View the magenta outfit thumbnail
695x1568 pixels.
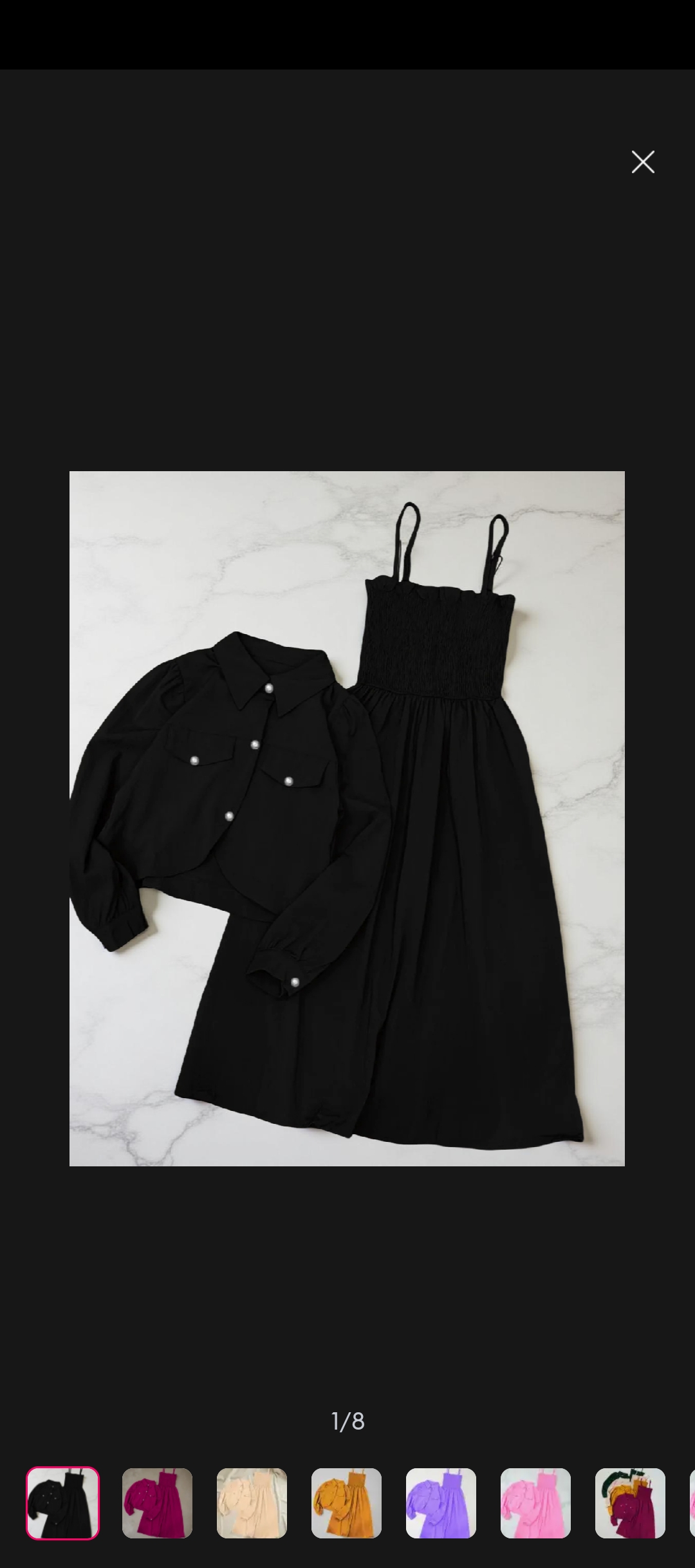click(157, 1502)
